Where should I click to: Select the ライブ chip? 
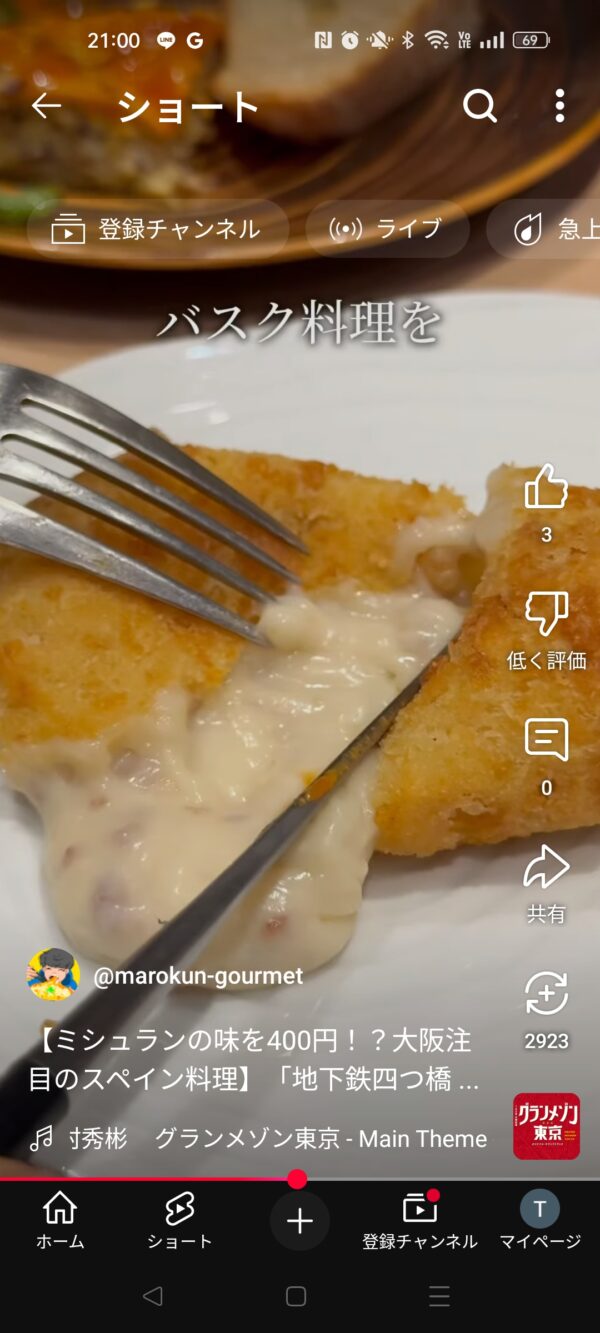[x=387, y=229]
